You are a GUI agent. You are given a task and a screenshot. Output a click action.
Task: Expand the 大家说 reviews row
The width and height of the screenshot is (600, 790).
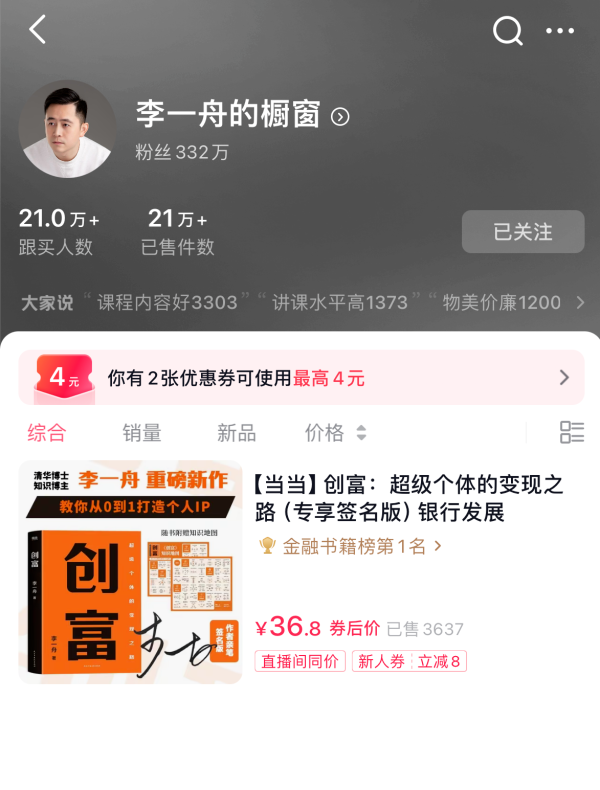click(580, 302)
